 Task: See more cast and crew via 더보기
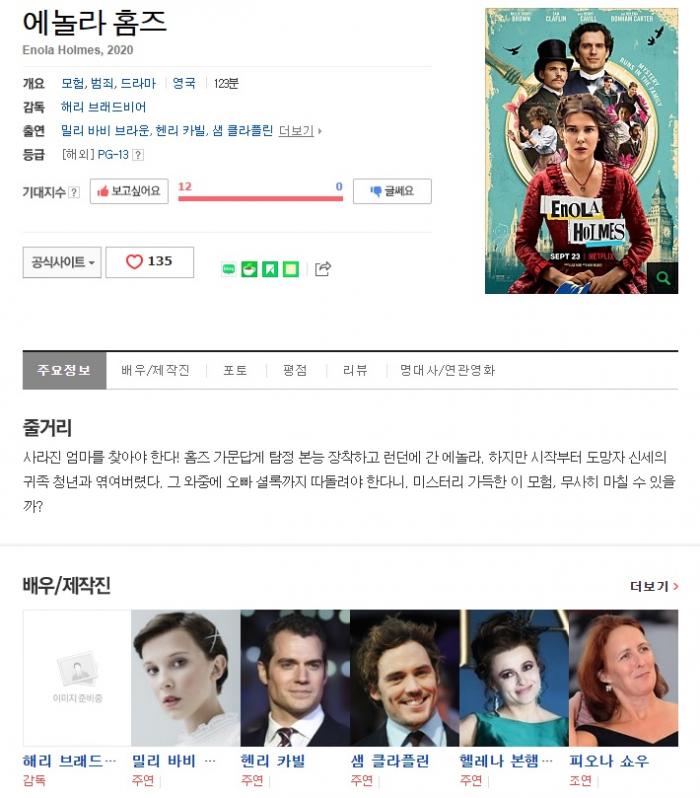point(654,586)
